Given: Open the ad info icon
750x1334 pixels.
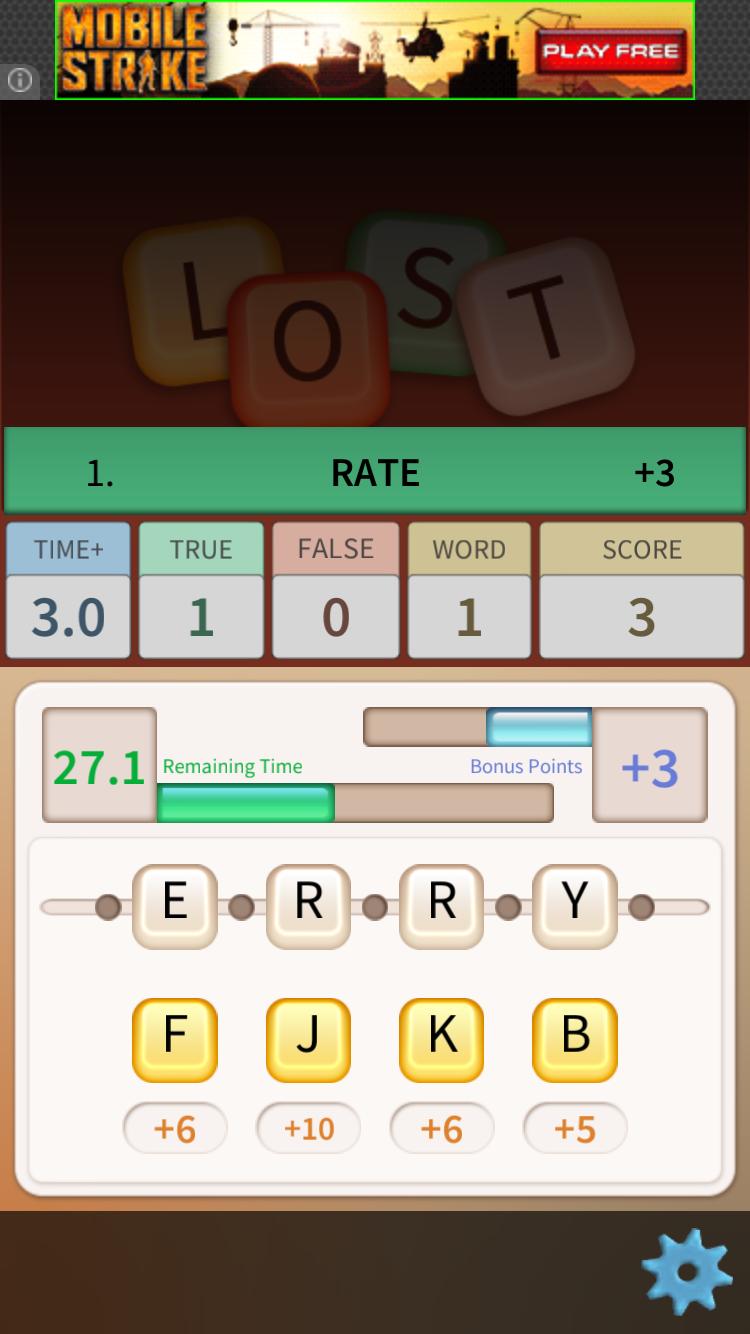Looking at the screenshot, I should [x=20, y=81].
